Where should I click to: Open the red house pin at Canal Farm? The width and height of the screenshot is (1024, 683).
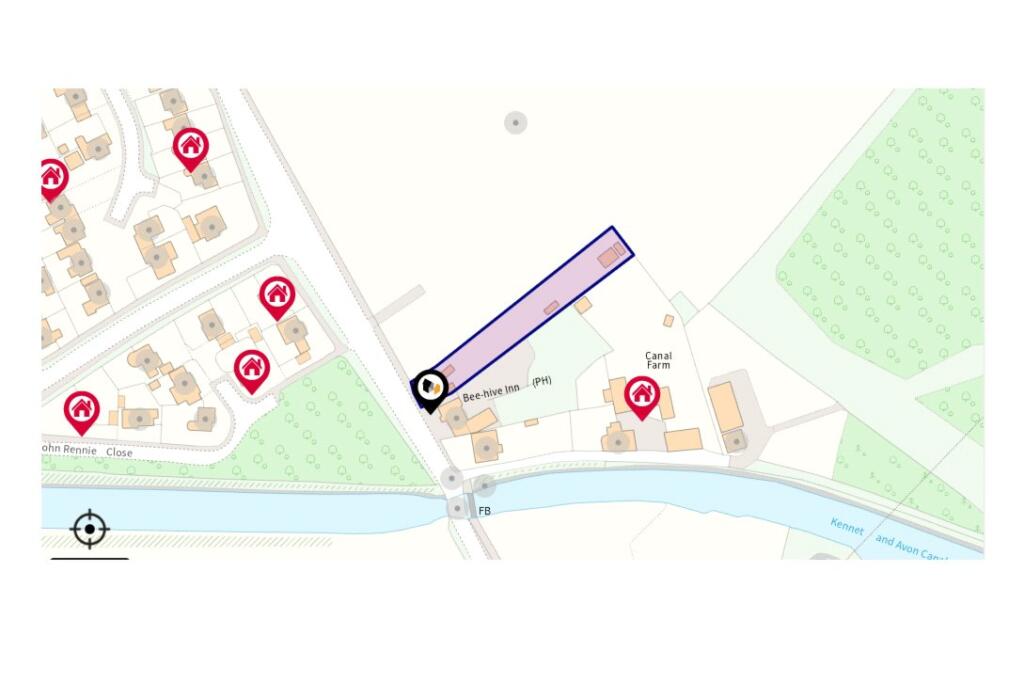pyautogui.click(x=641, y=396)
